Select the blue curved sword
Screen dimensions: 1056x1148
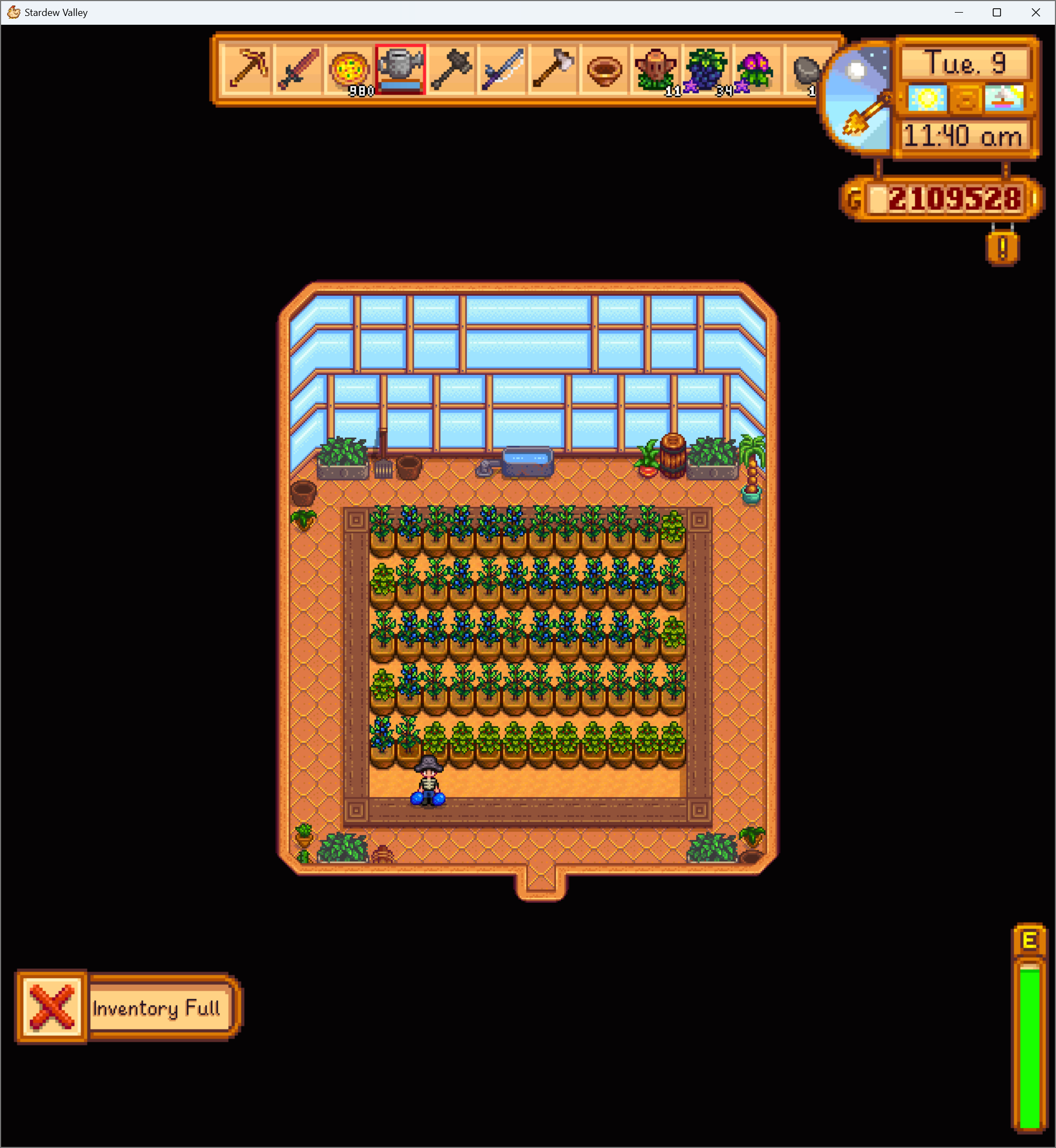tap(502, 69)
